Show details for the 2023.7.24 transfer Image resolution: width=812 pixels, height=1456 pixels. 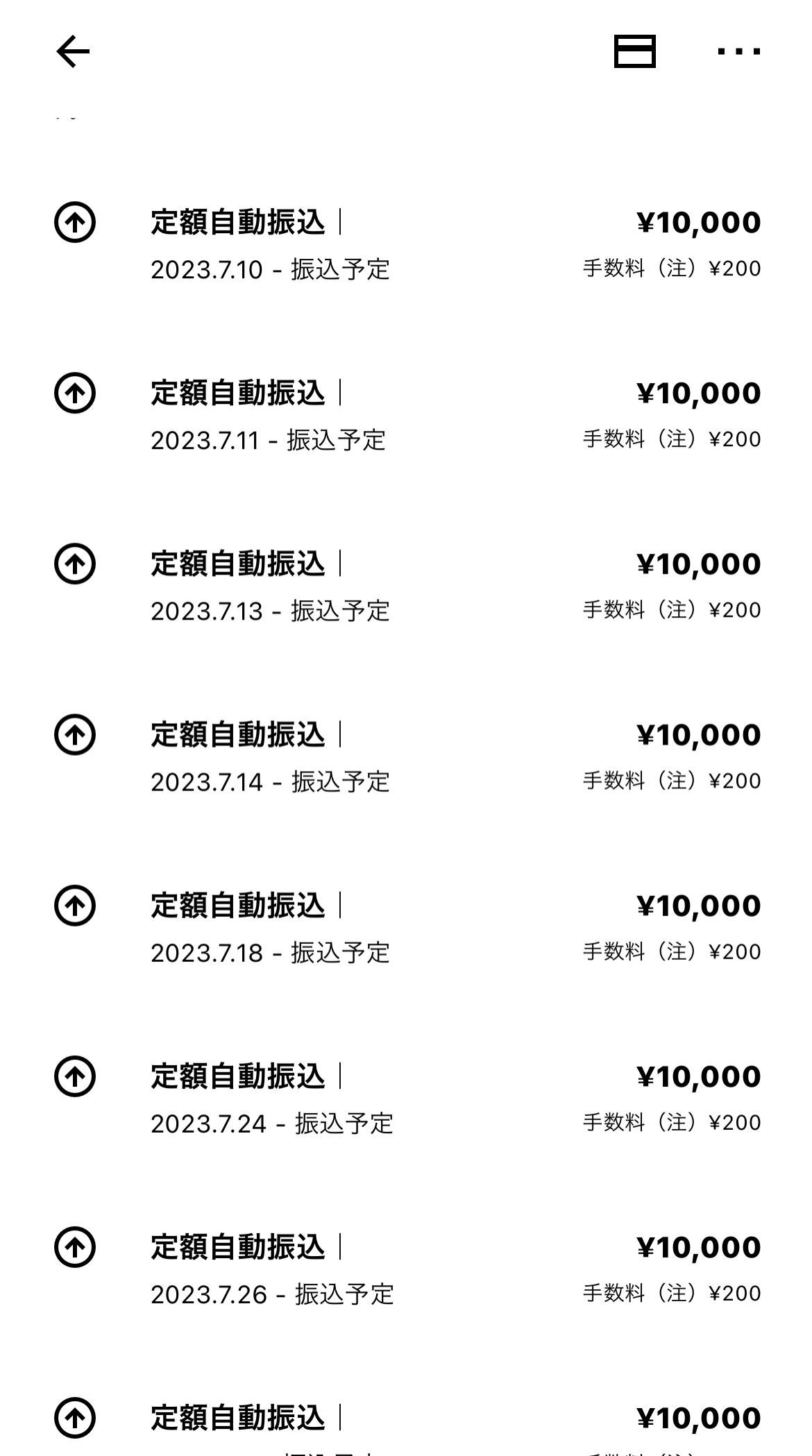406,1099
